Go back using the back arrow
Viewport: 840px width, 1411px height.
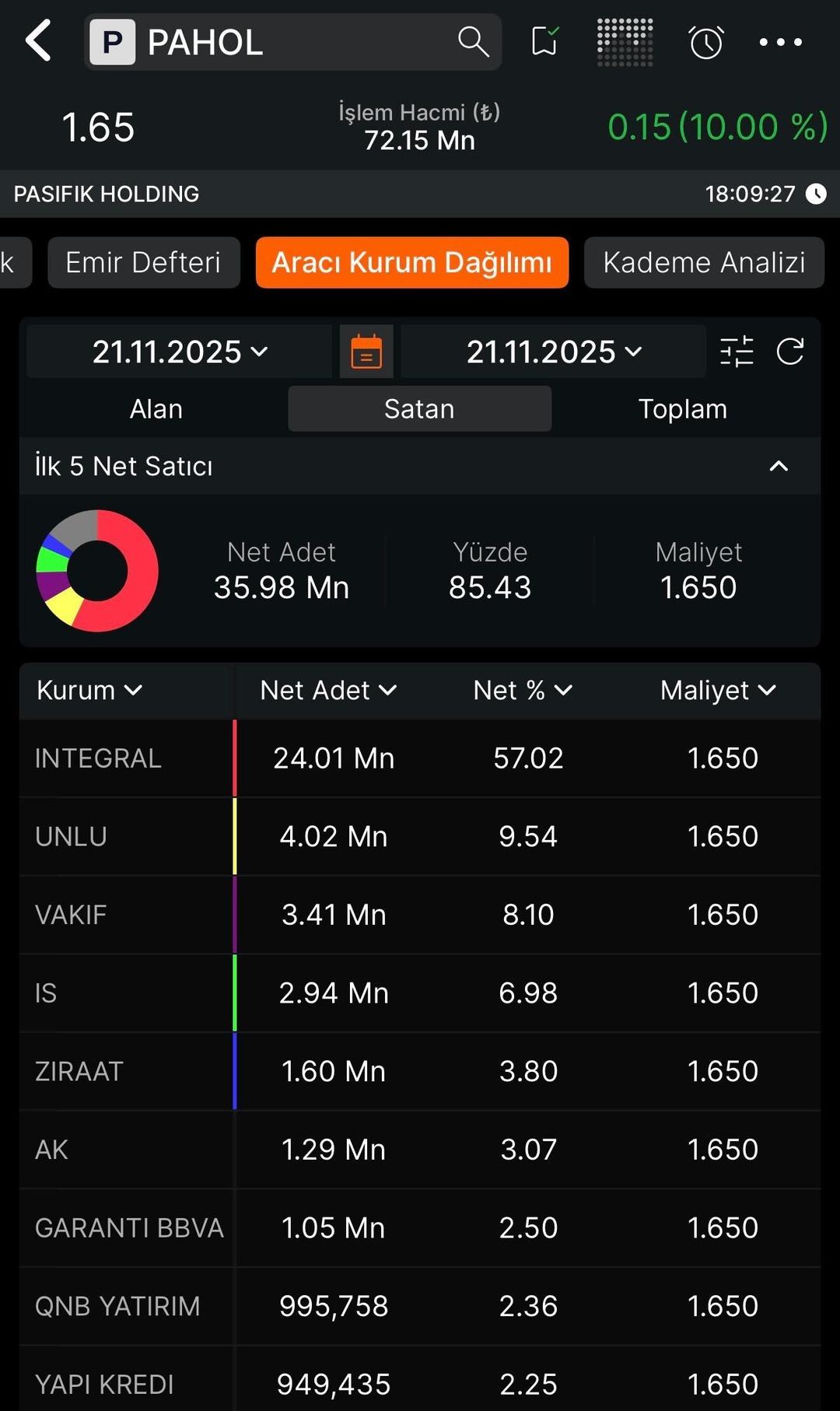pyautogui.click(x=37, y=42)
